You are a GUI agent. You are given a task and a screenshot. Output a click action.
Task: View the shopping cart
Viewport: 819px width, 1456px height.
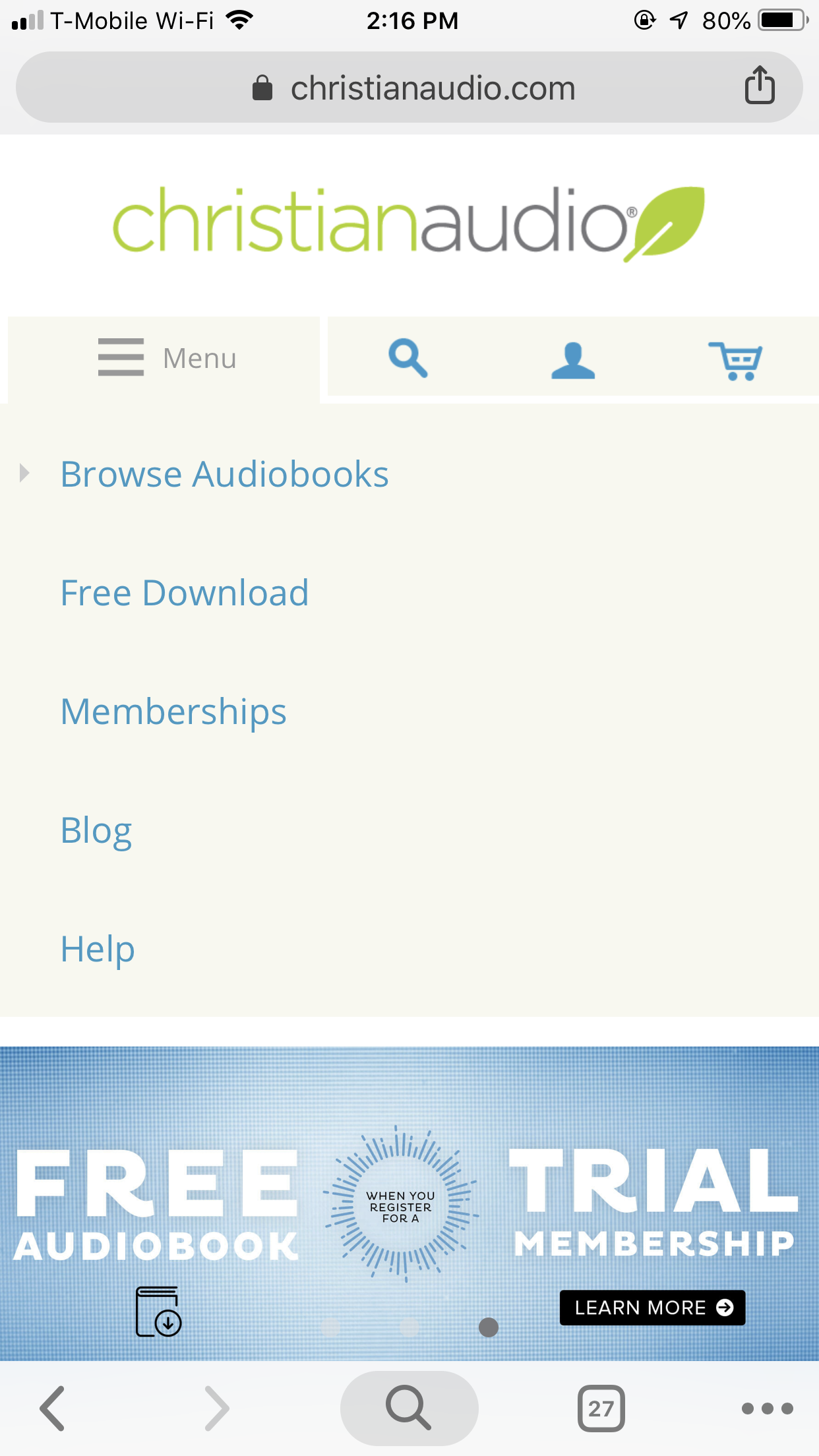click(x=735, y=360)
